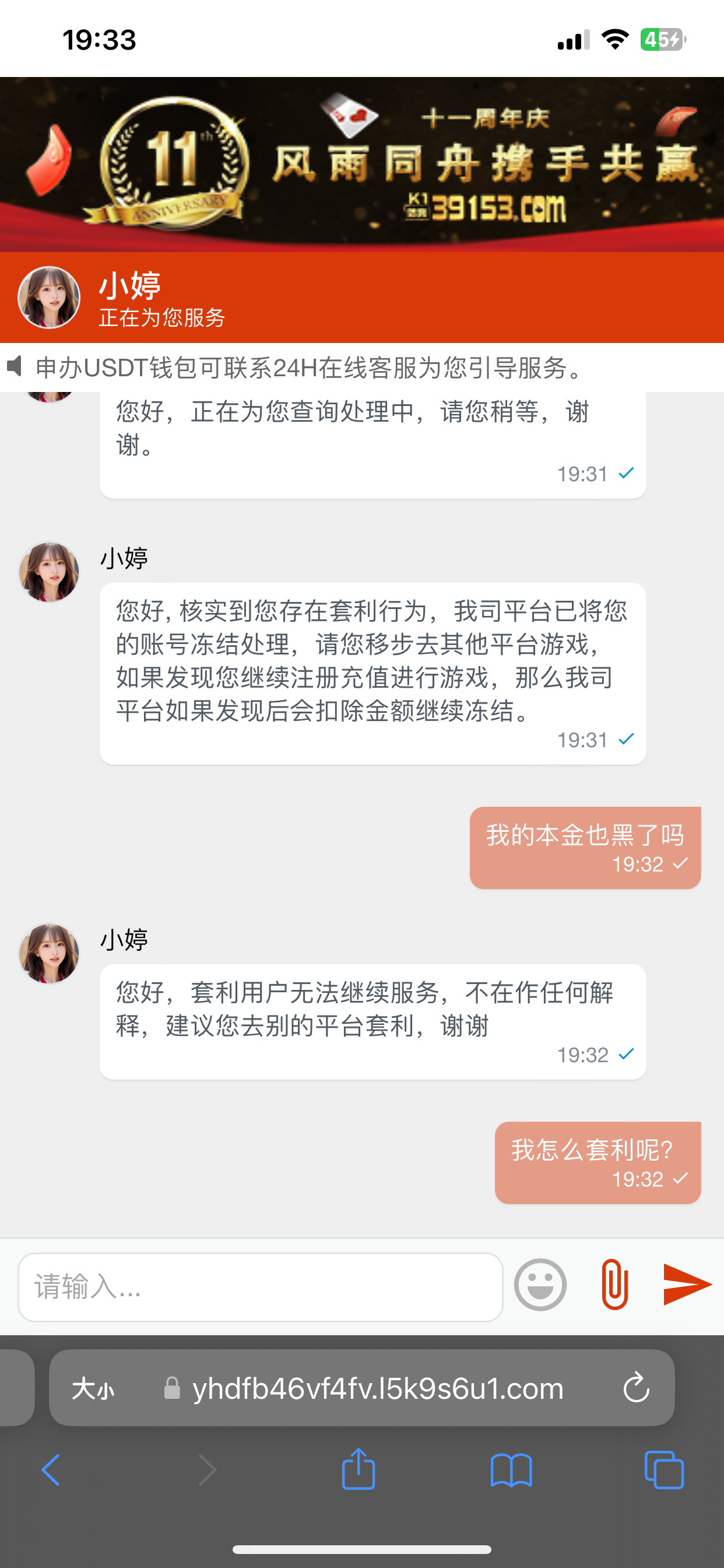Go back to the previous page
The image size is (724, 1568).
point(51,1470)
